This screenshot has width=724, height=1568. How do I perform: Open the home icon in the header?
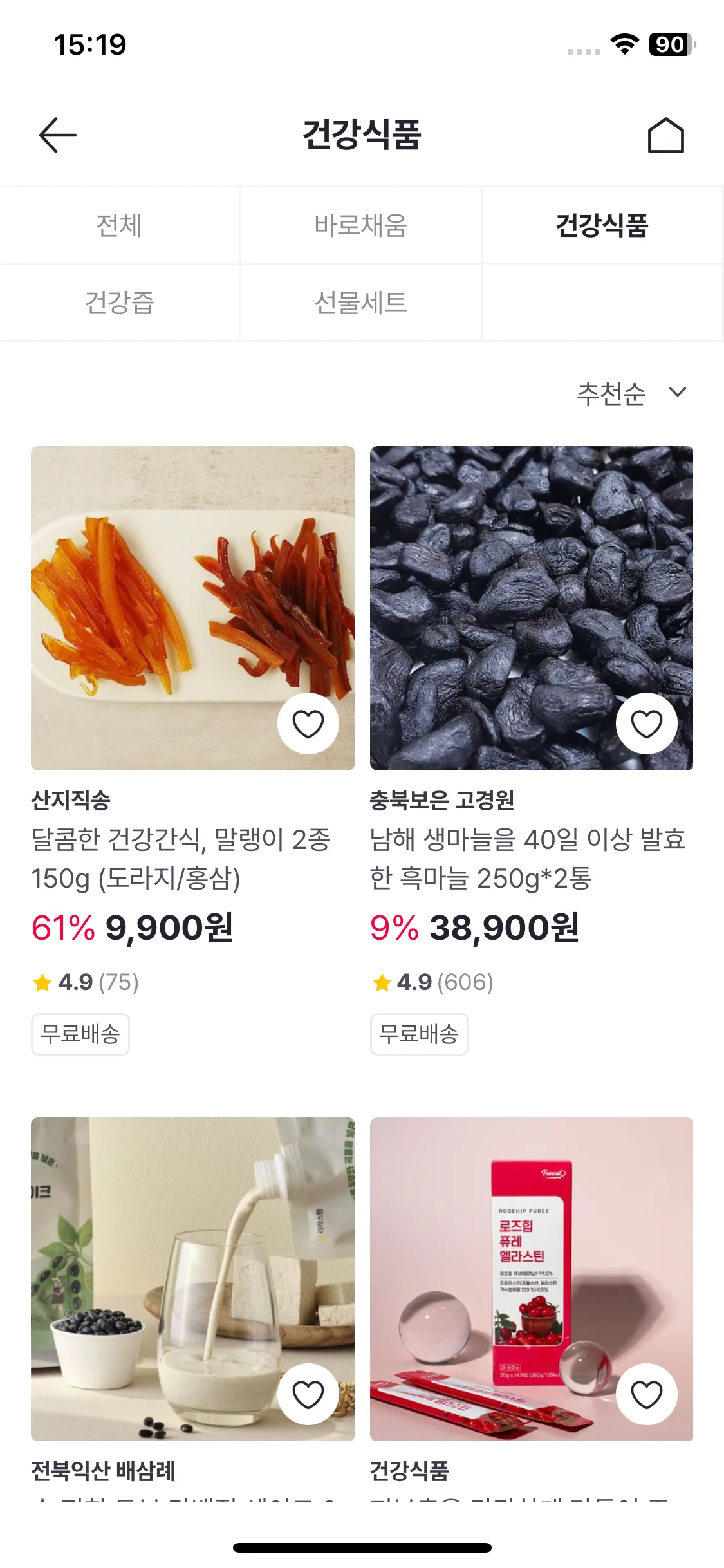tap(665, 135)
